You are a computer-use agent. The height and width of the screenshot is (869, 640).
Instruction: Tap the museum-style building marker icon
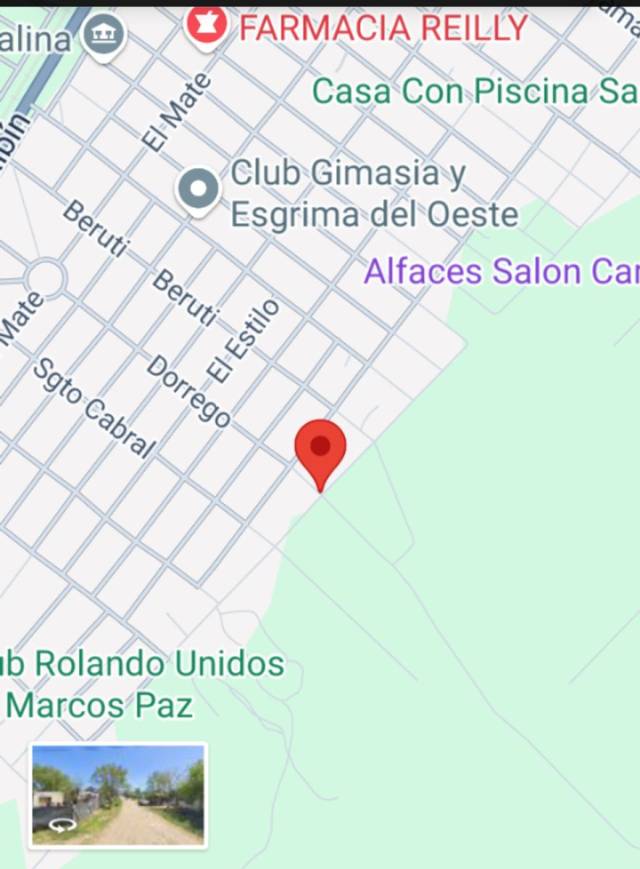click(x=102, y=37)
